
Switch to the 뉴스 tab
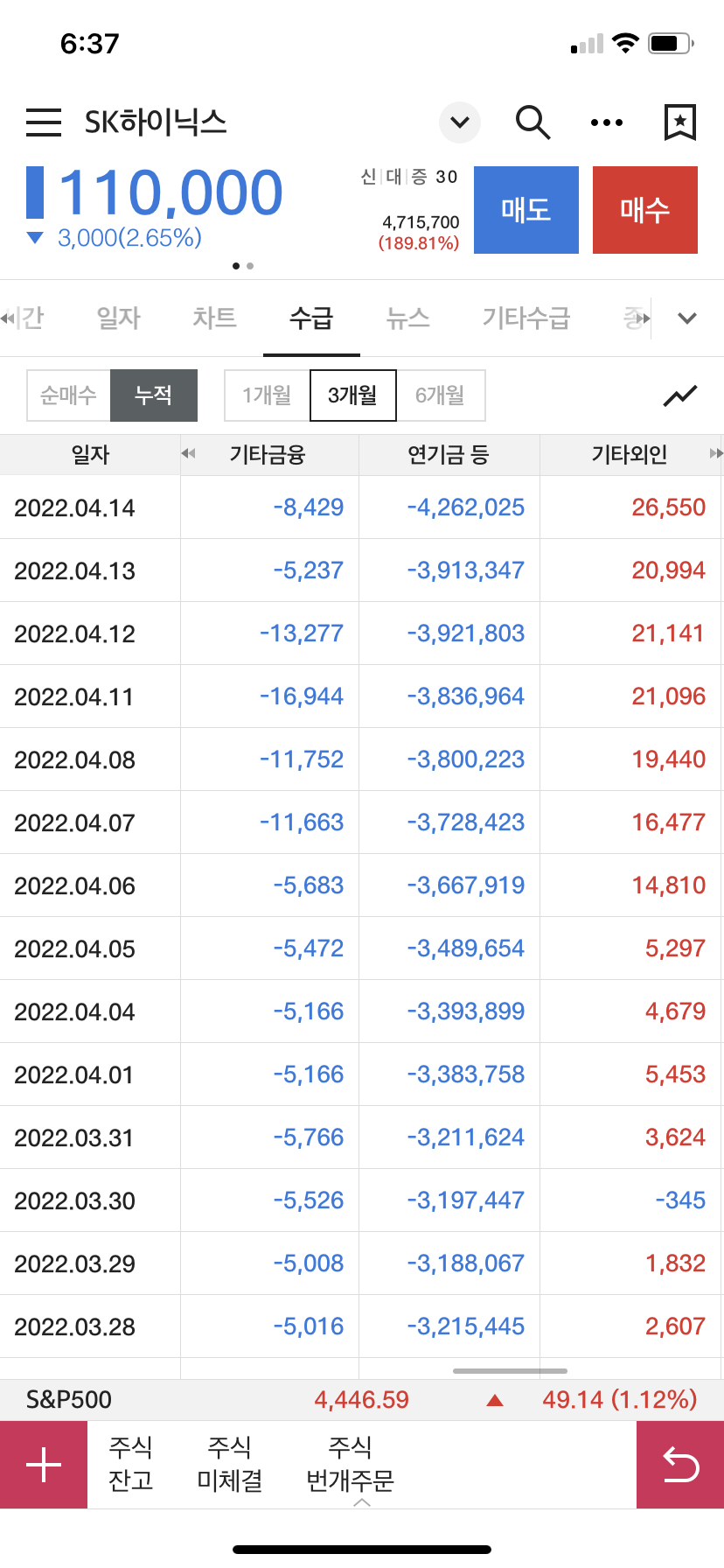407,318
